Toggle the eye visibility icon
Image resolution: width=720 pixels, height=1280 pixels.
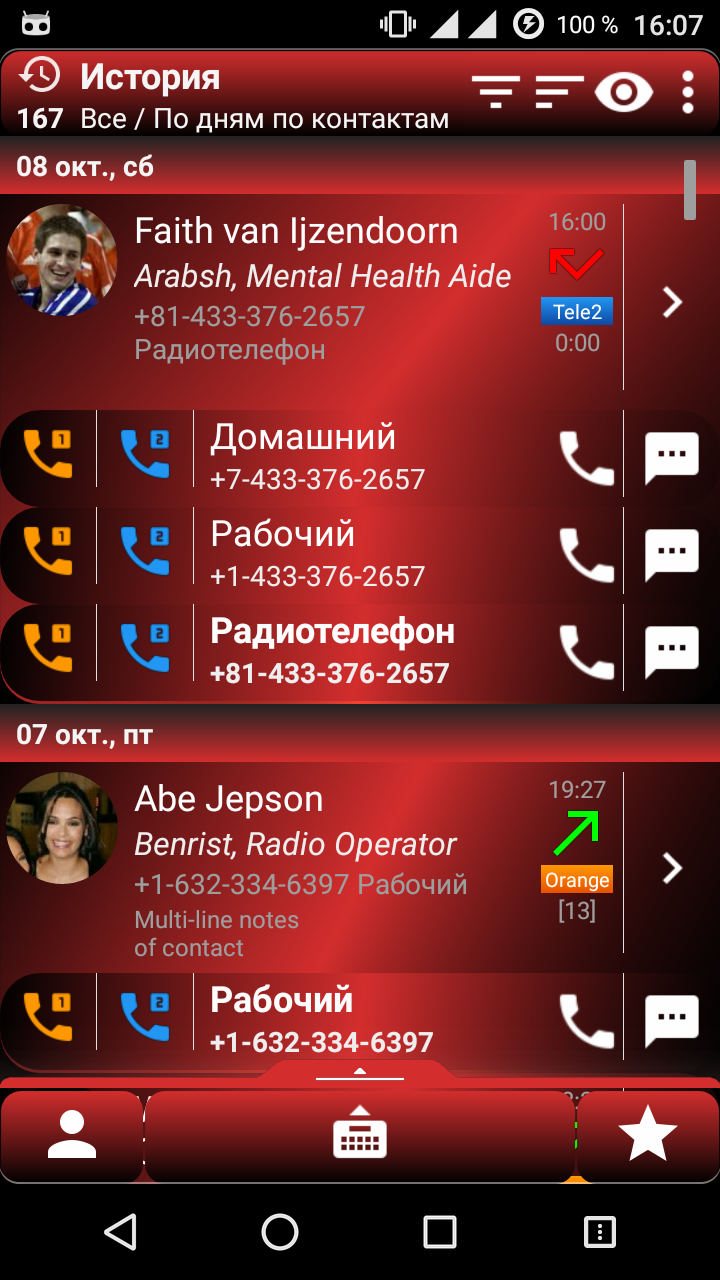pyautogui.click(x=623, y=92)
